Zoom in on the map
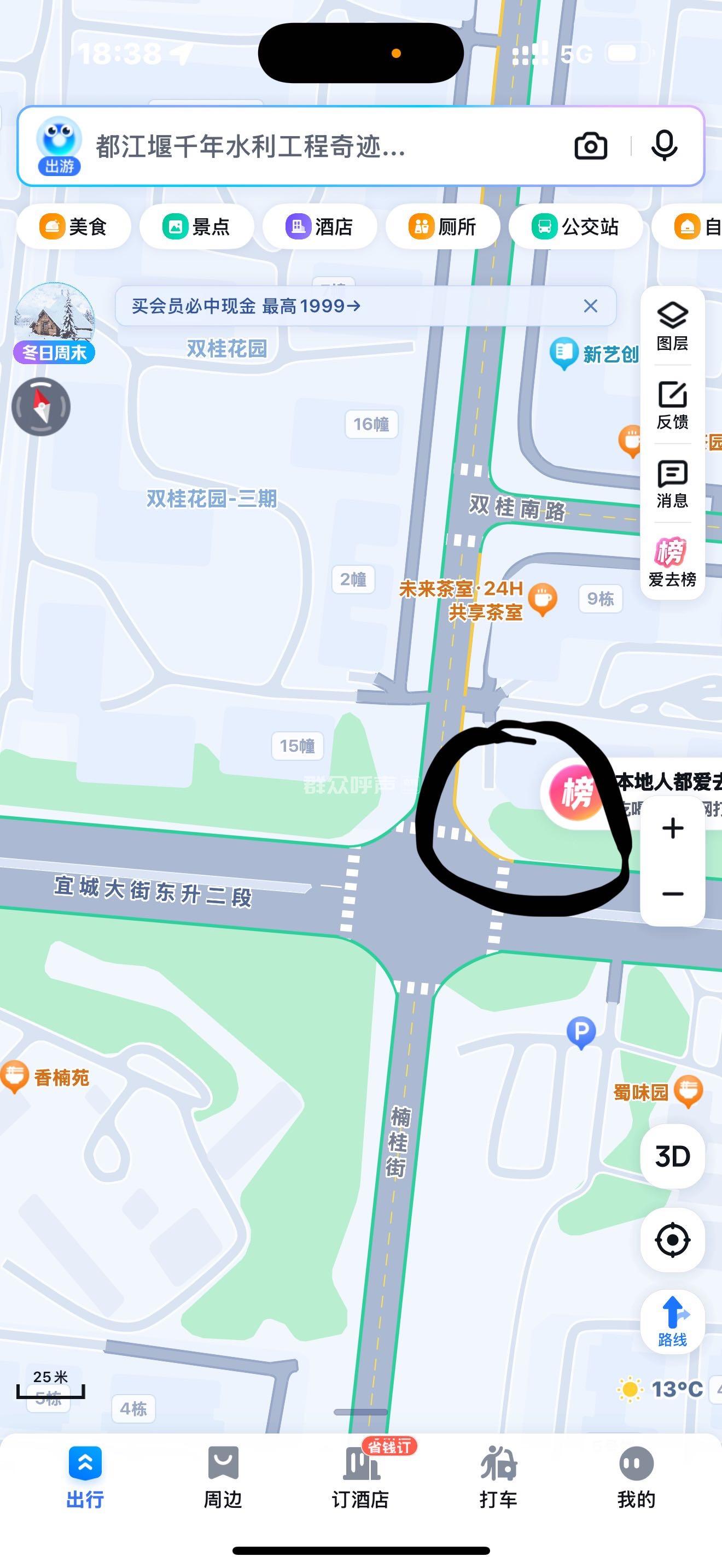This screenshot has height=1568, width=722. (672, 828)
